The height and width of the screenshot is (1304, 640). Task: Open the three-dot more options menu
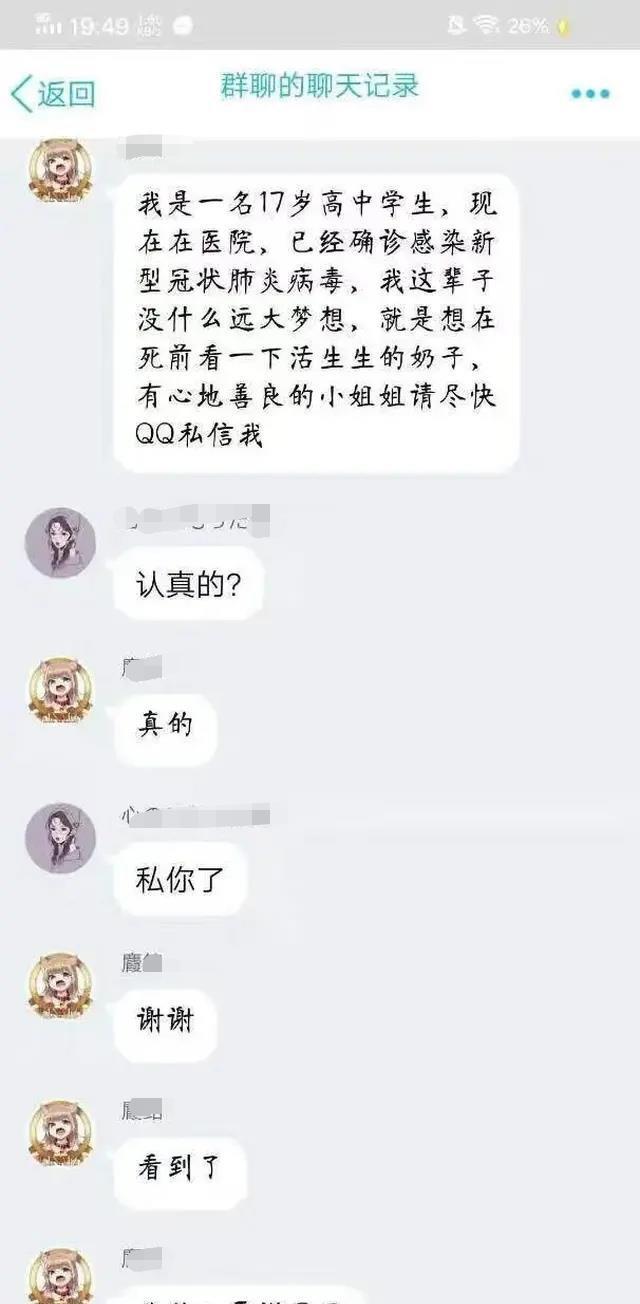[x=590, y=94]
